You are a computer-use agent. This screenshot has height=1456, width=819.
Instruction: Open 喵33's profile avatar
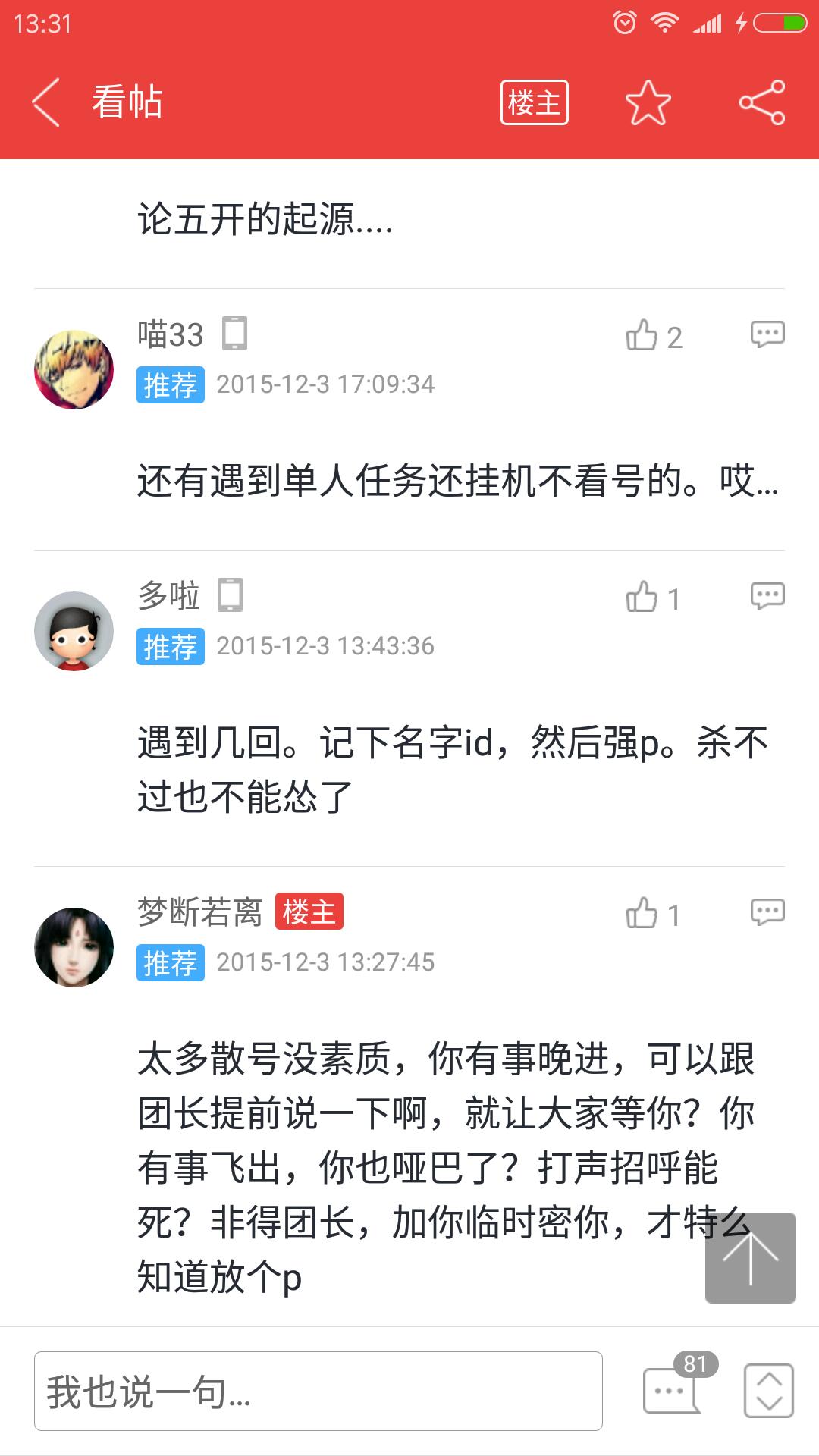point(74,369)
